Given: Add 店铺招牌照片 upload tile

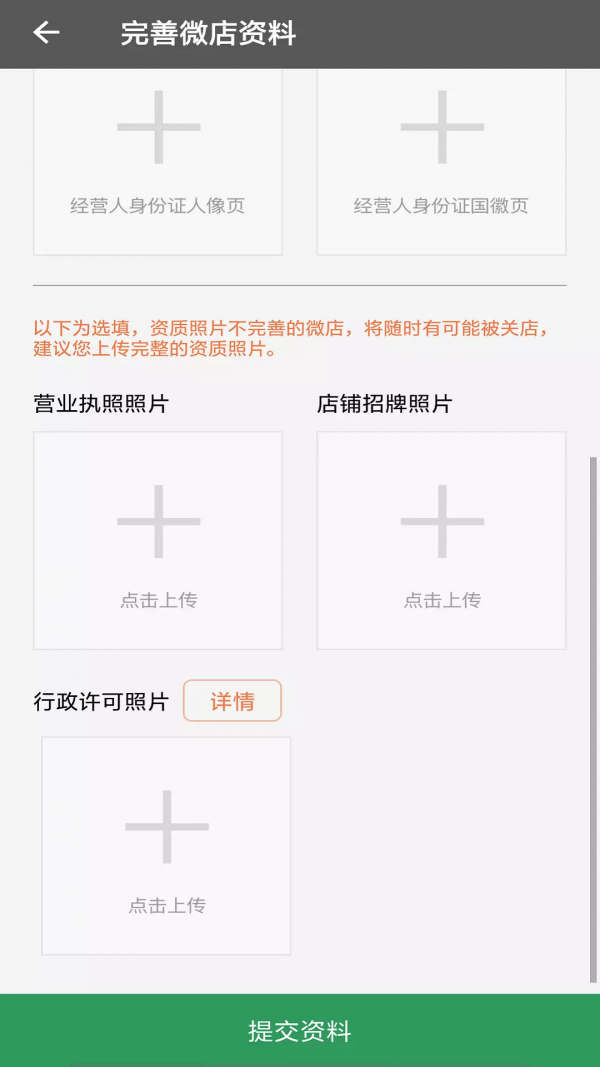Looking at the screenshot, I should (441, 541).
